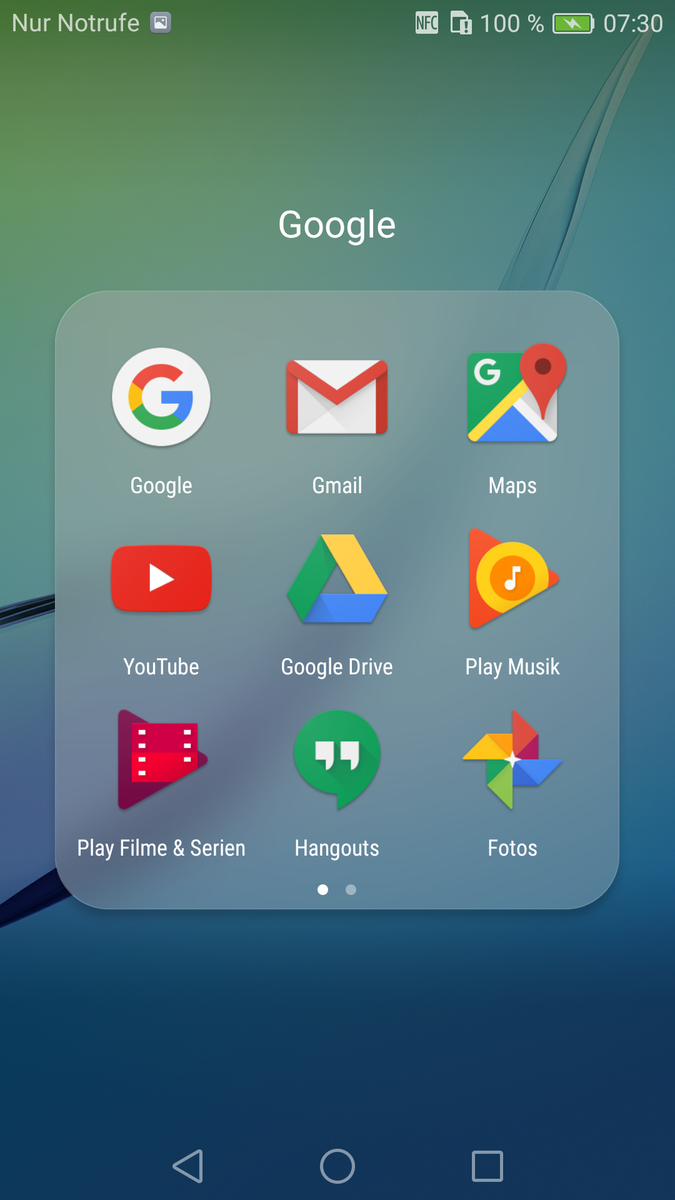Go to the home screen

(337, 1166)
